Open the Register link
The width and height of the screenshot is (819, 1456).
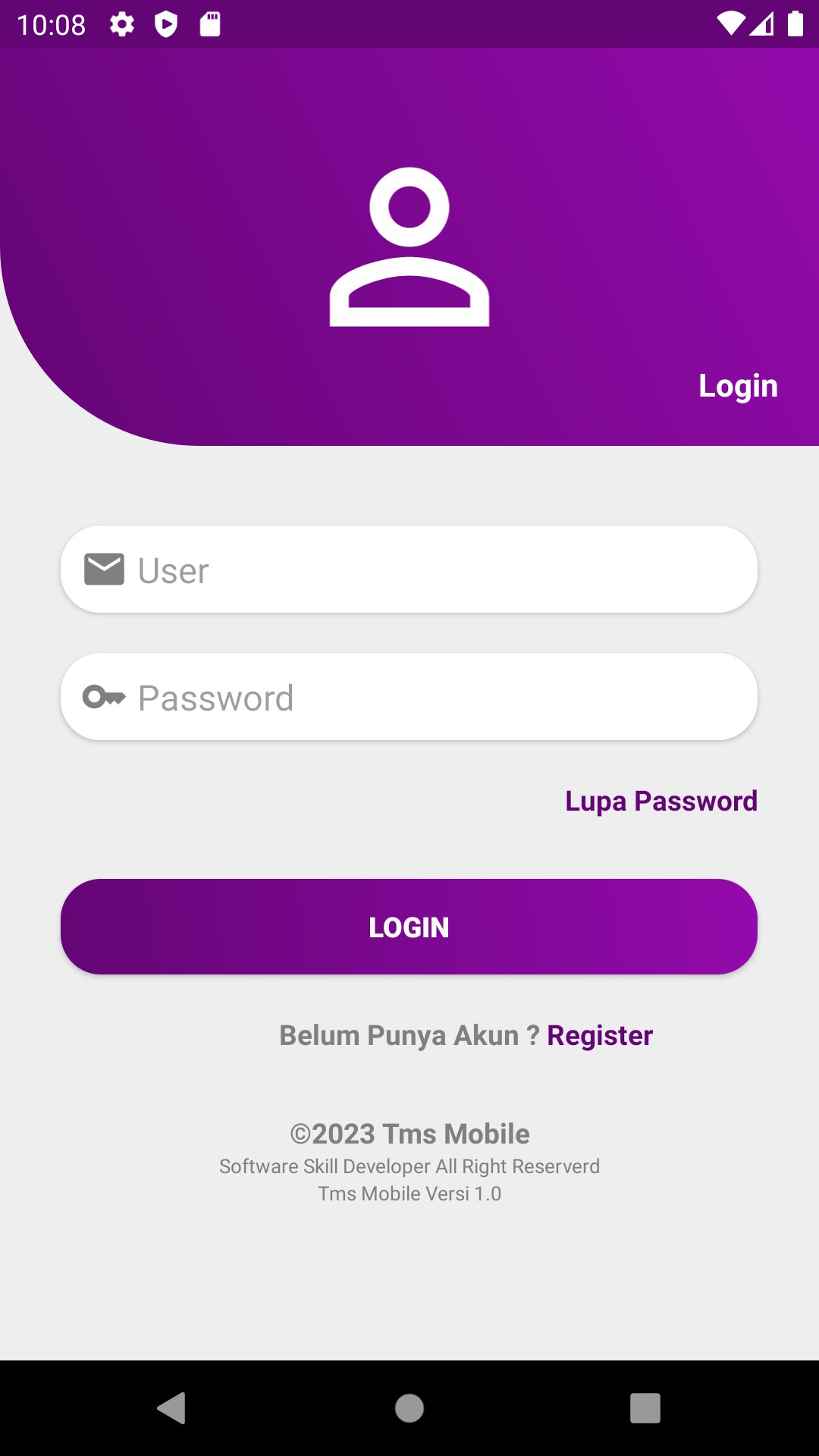coord(600,1034)
